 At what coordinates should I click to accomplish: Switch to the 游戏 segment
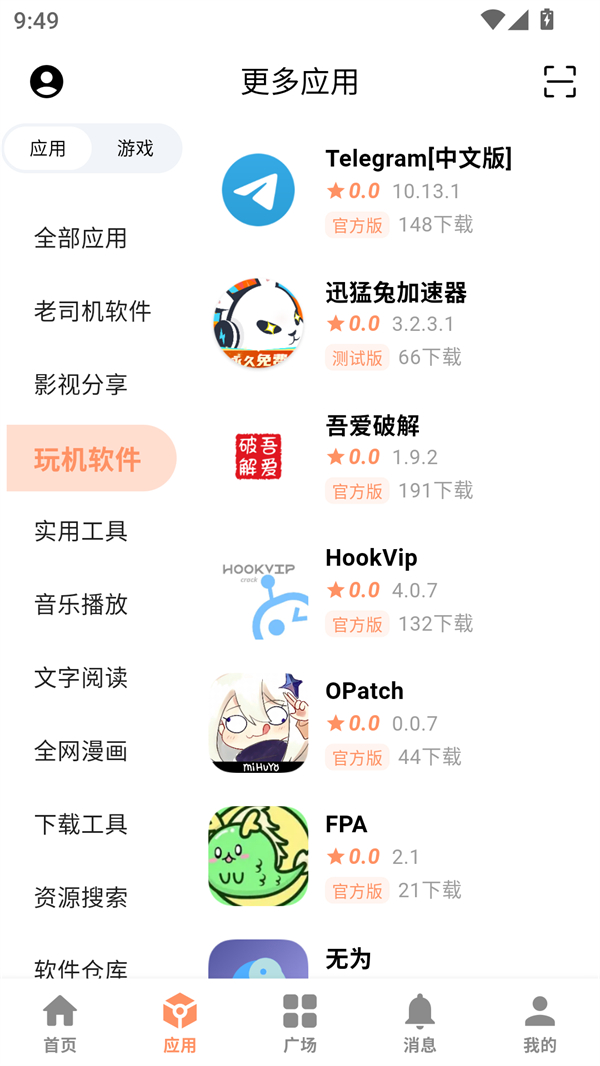(x=135, y=148)
